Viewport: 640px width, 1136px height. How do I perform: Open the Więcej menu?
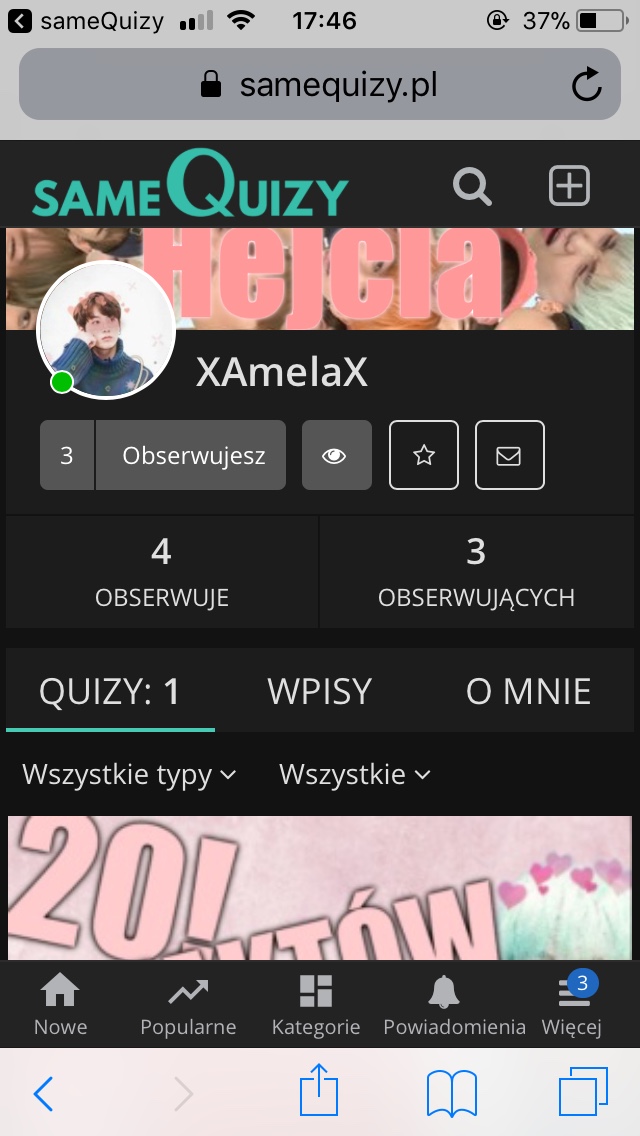(x=572, y=1005)
